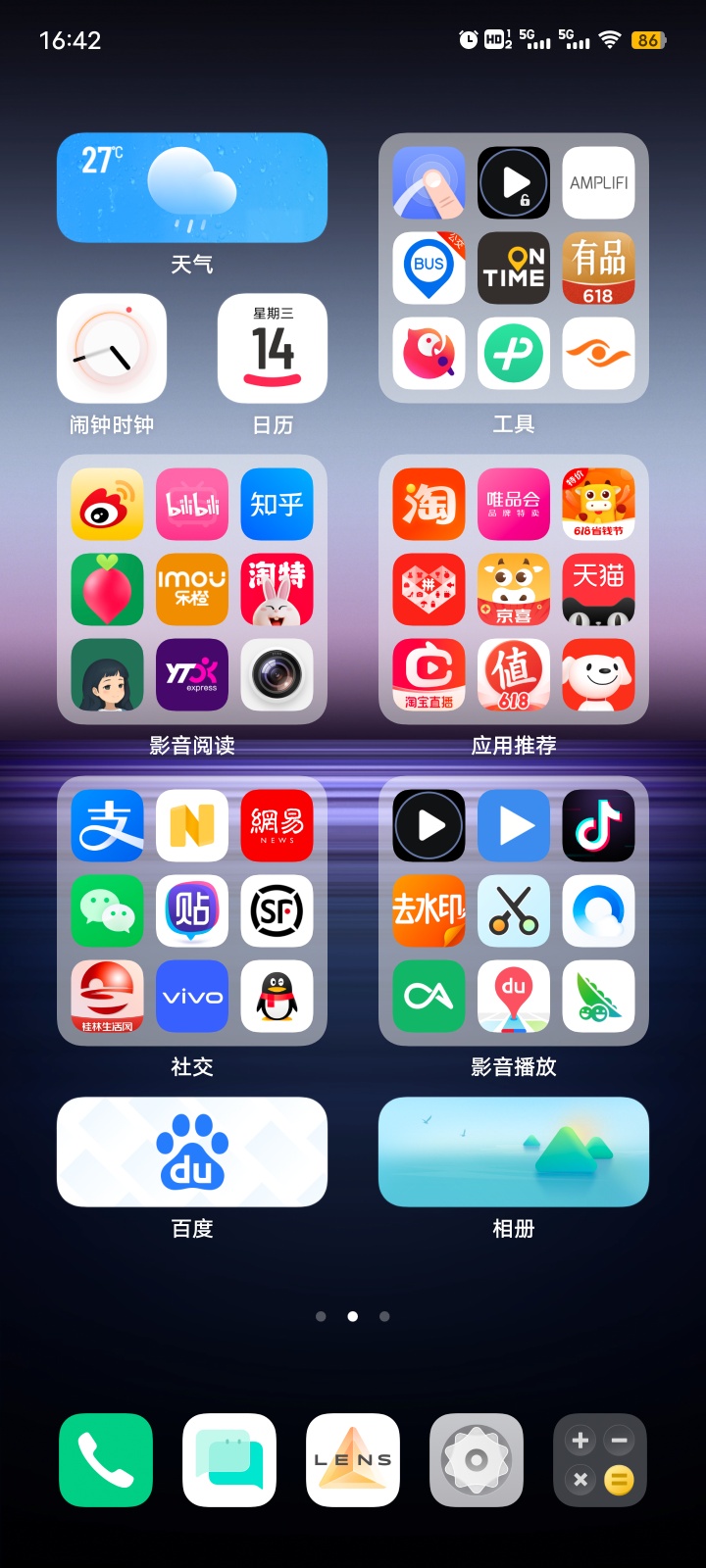
Task: Launch the TikTok/Douyin app
Action: (x=598, y=826)
